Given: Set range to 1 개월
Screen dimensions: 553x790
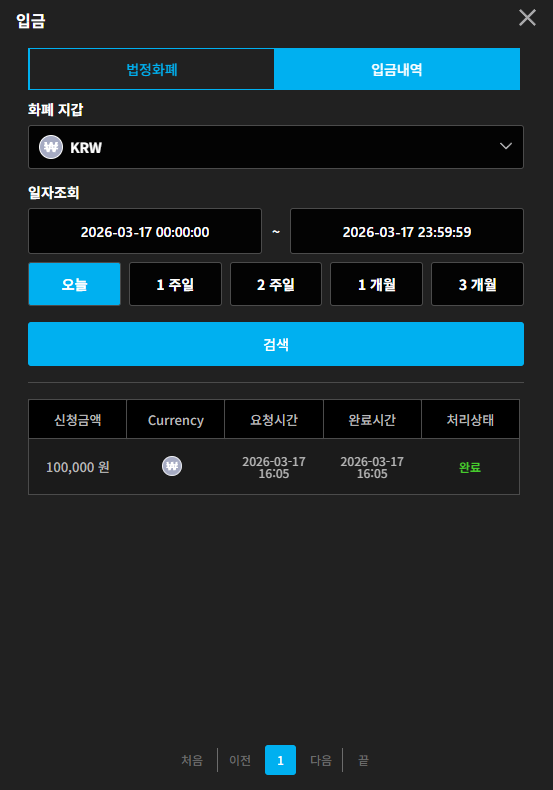Looking at the screenshot, I should pos(376,284).
